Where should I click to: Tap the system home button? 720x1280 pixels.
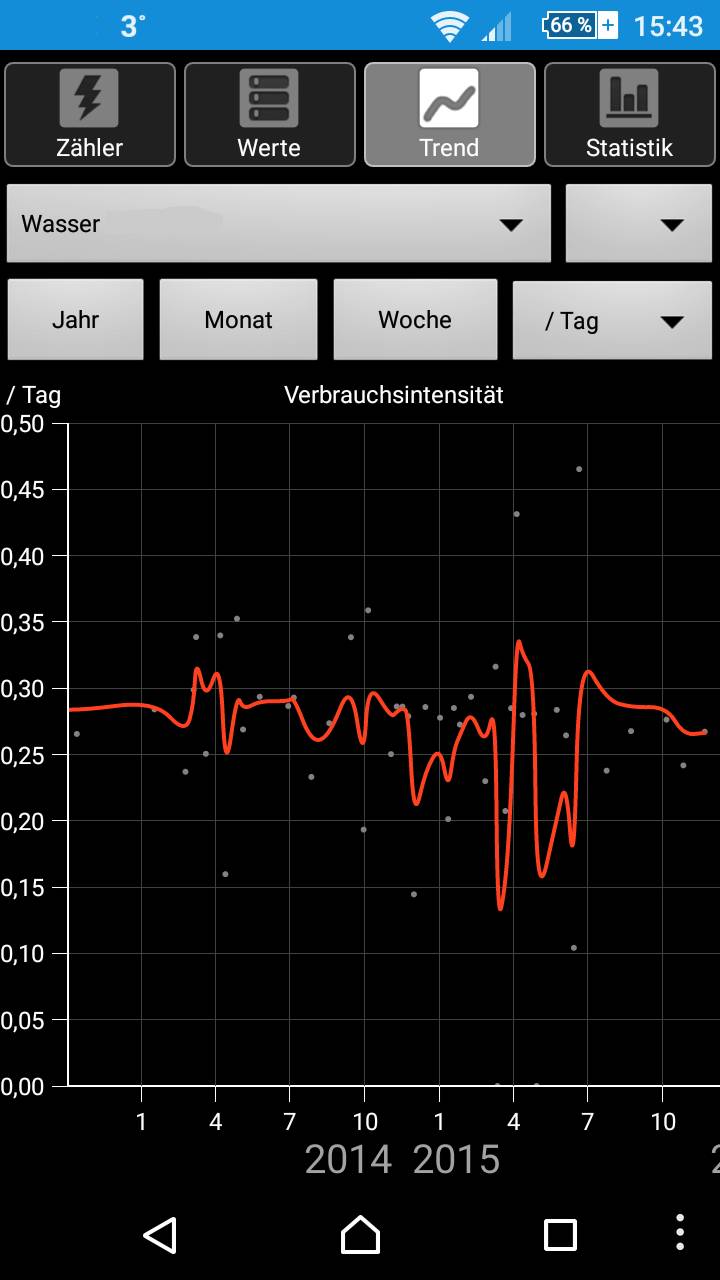[x=360, y=1235]
